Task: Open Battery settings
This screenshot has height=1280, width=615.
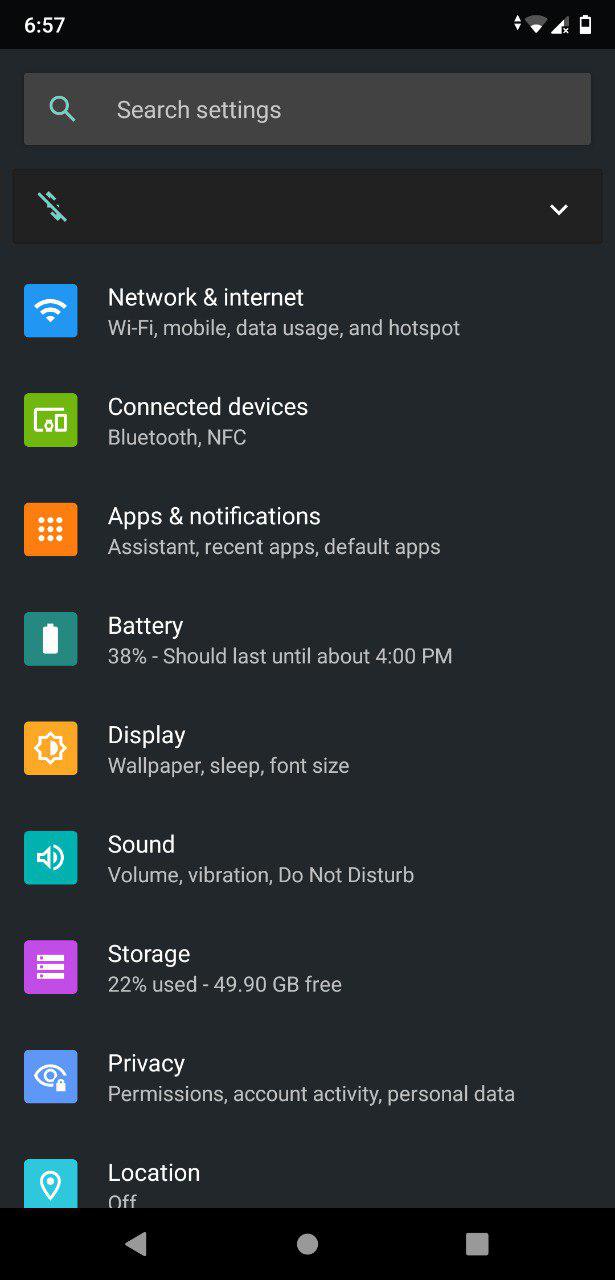Action: (307, 640)
